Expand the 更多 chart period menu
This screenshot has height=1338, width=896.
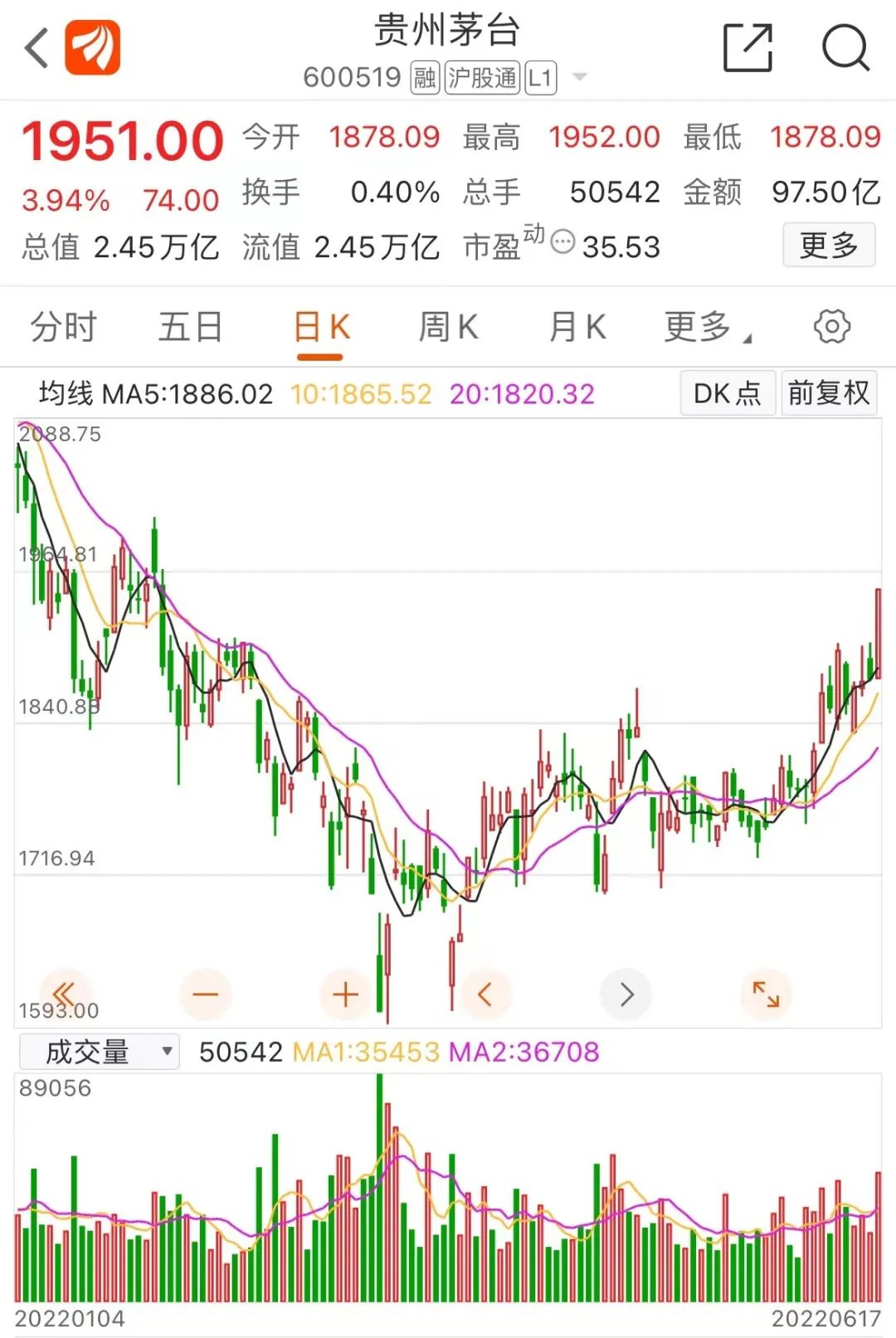coord(705,327)
